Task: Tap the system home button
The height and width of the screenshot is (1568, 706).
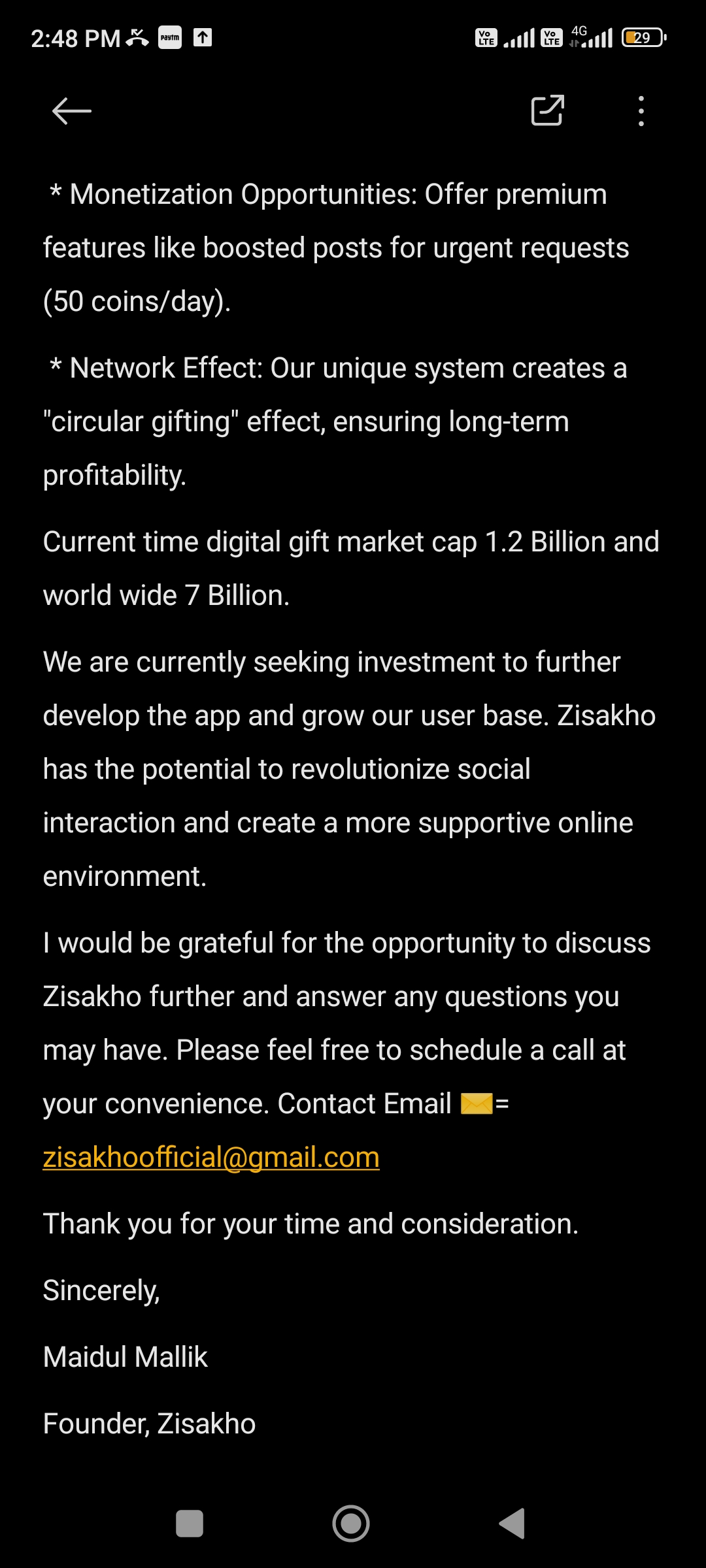Action: point(351,1524)
